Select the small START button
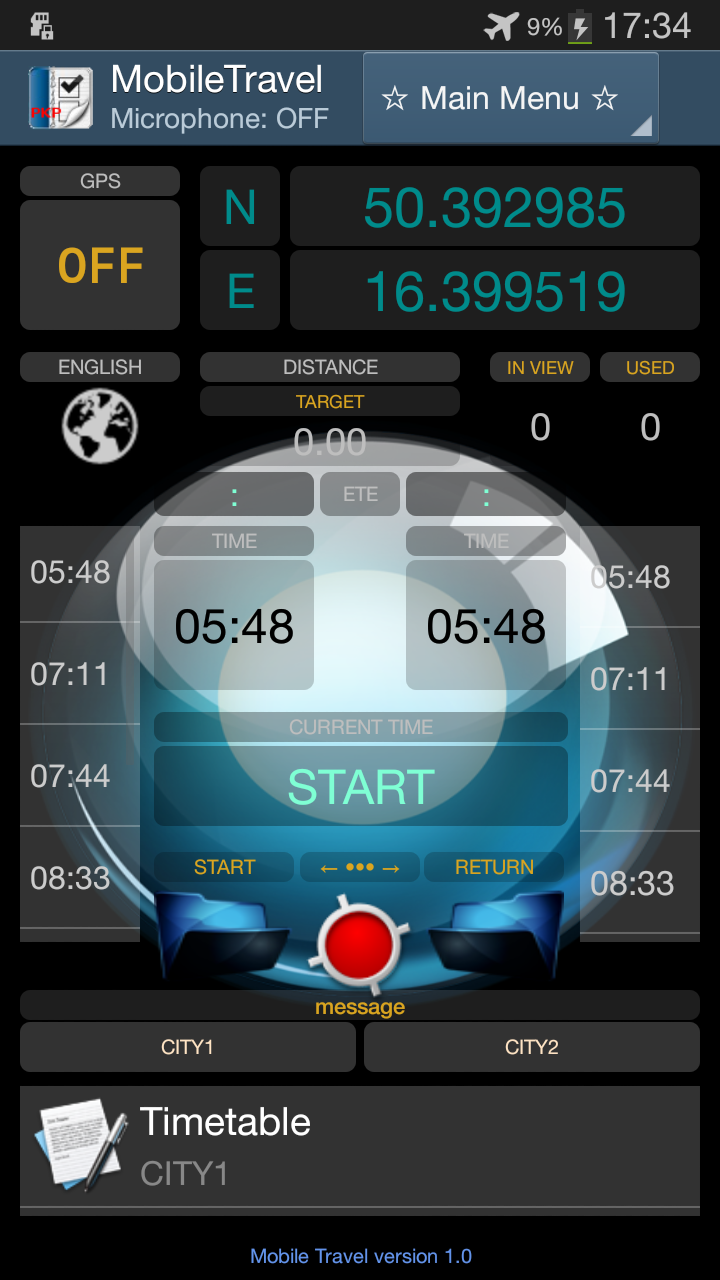This screenshot has width=720, height=1280. pos(224,867)
